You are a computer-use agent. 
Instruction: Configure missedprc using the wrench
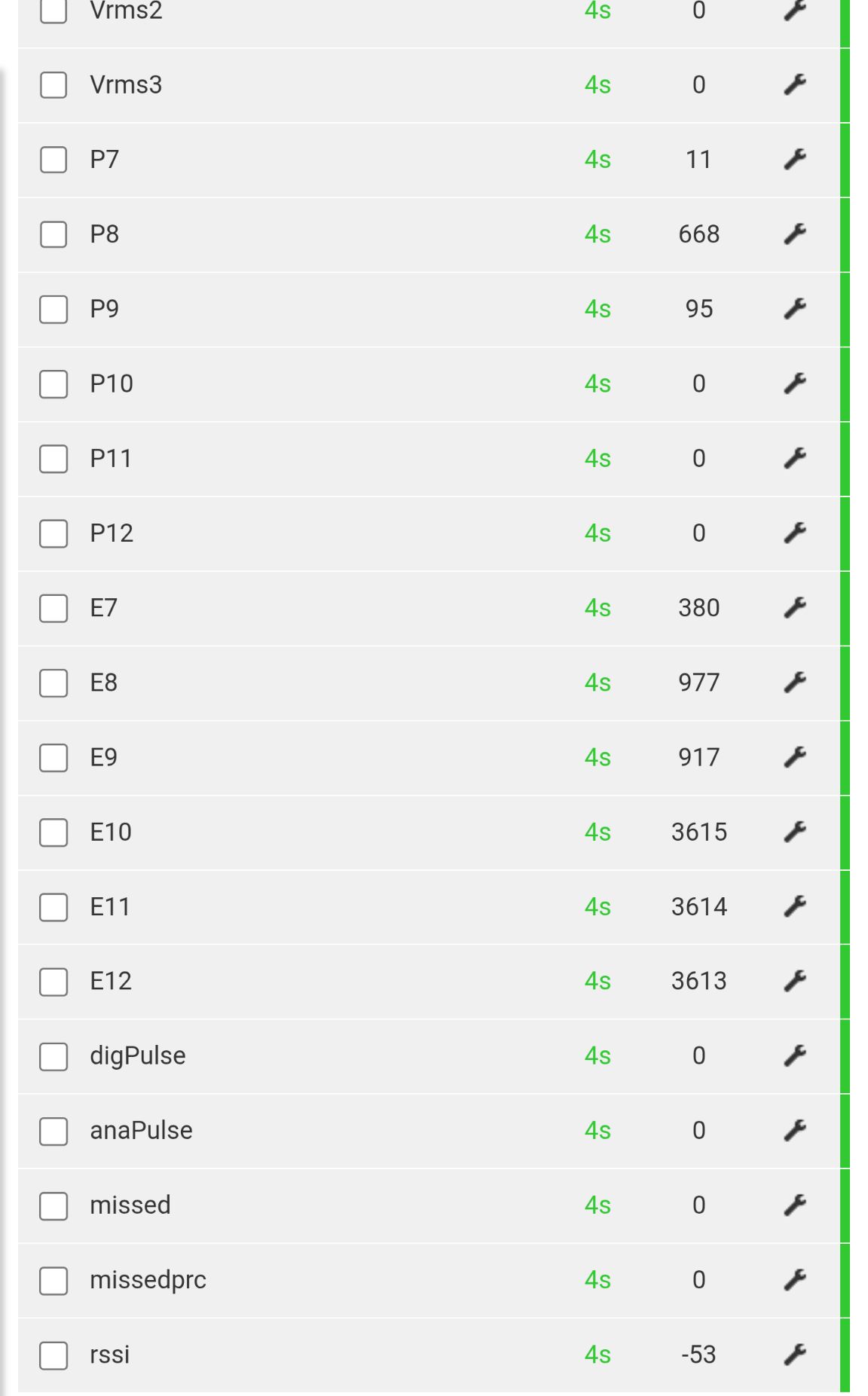795,1280
